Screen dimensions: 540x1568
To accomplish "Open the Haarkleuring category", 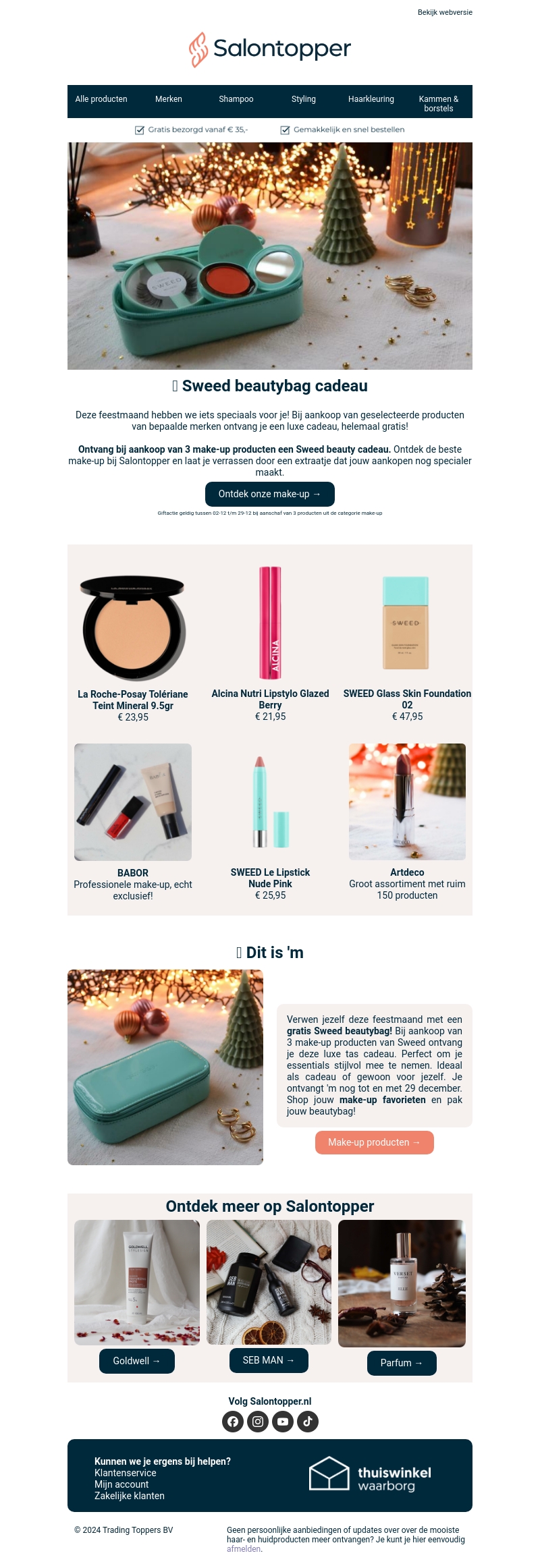I will (371, 99).
